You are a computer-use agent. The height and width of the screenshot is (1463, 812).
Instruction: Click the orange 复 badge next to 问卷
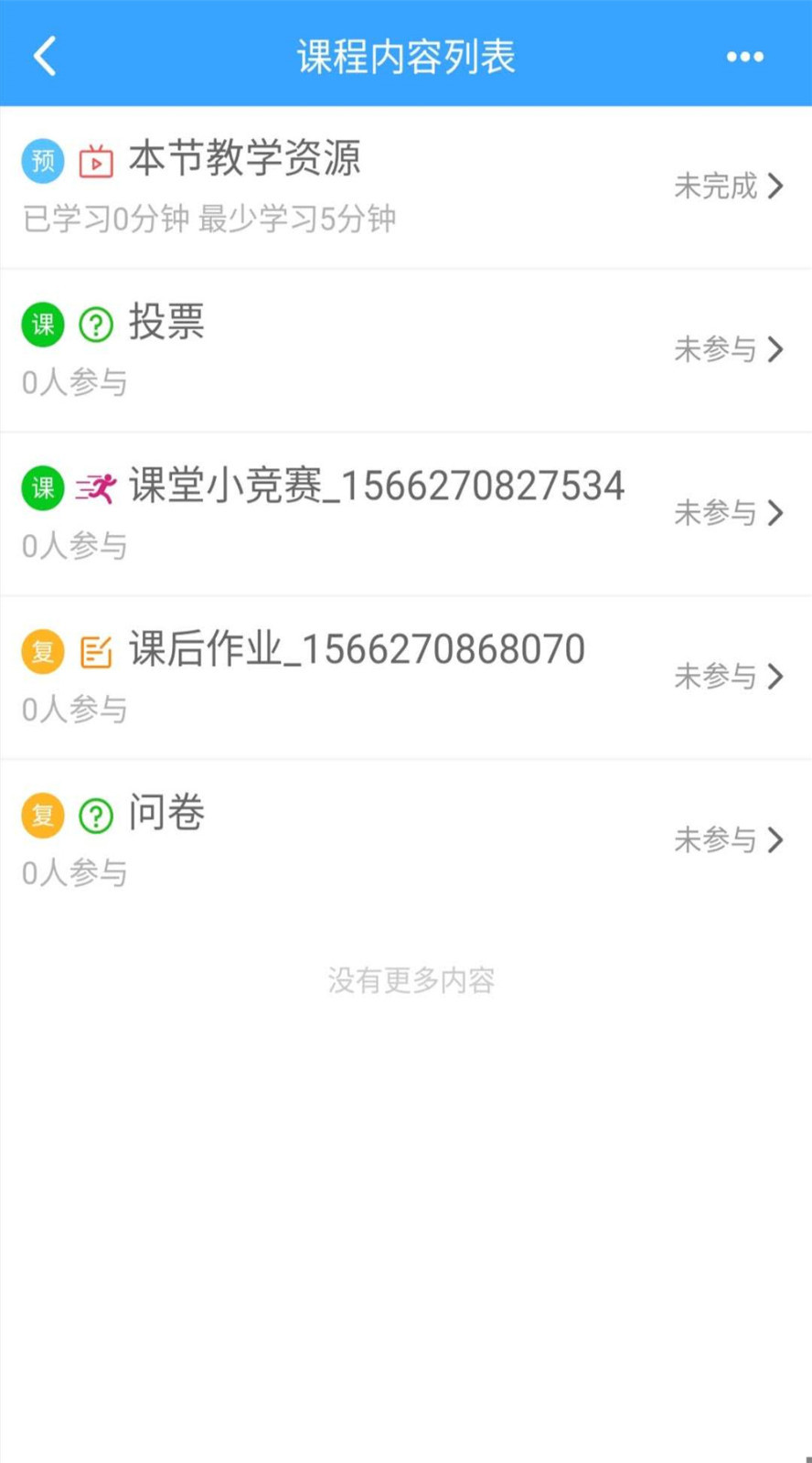tap(42, 815)
